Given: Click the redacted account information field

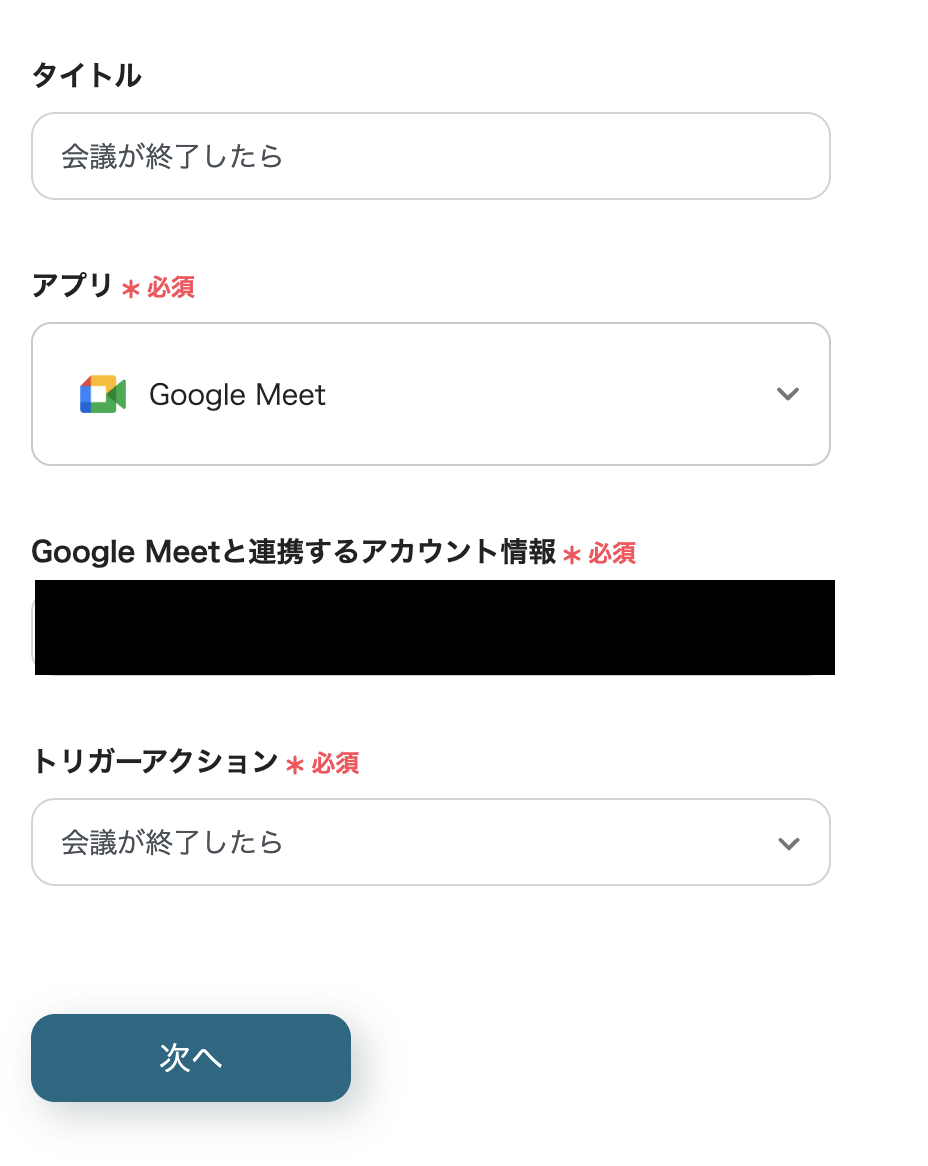Looking at the screenshot, I should point(434,627).
